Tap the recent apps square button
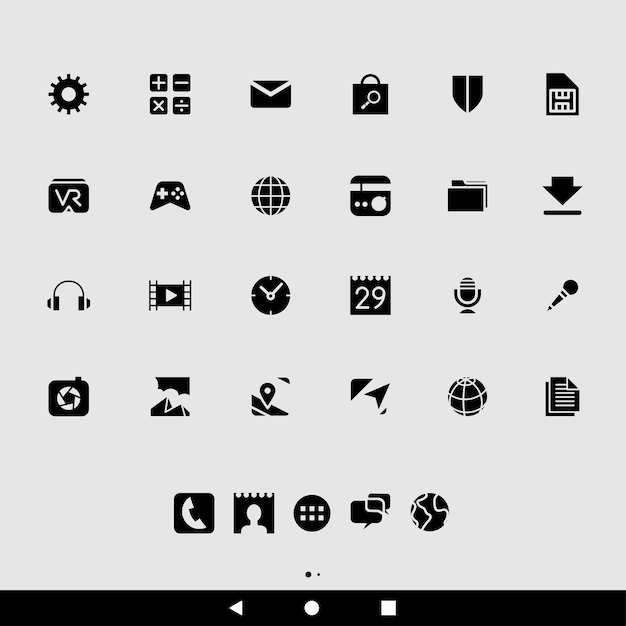The image size is (626, 626). pyautogui.click(x=388, y=607)
